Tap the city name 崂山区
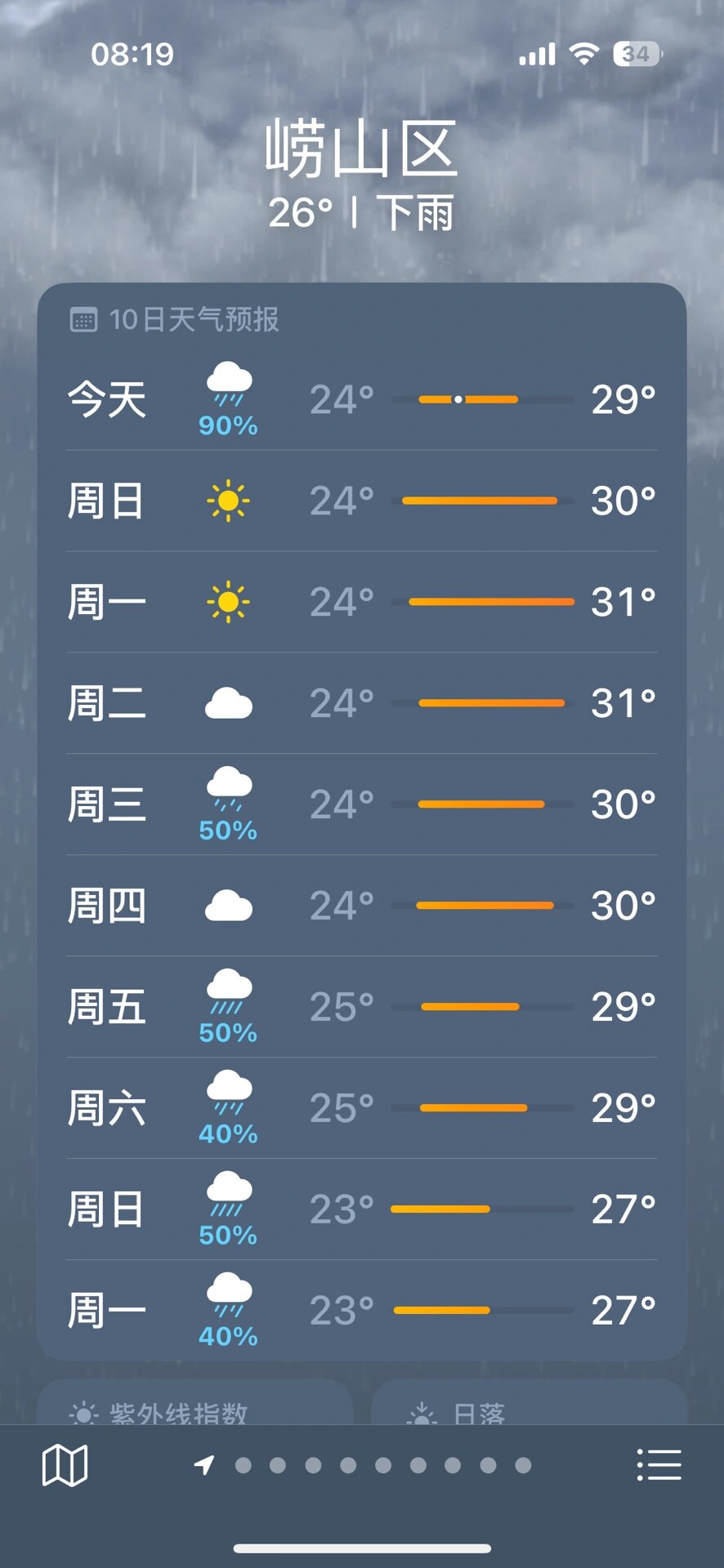 pos(360,149)
